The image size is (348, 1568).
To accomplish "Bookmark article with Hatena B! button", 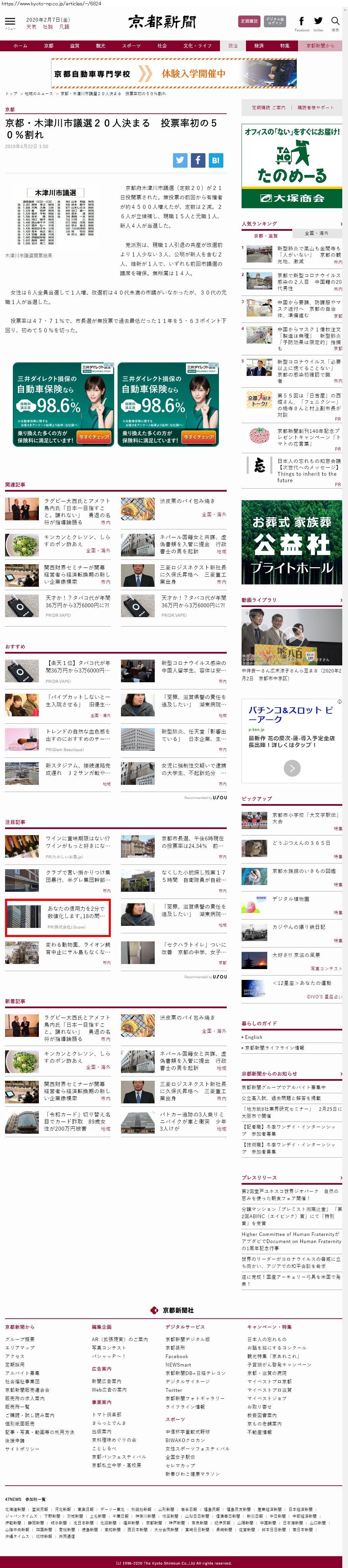I will [x=216, y=160].
